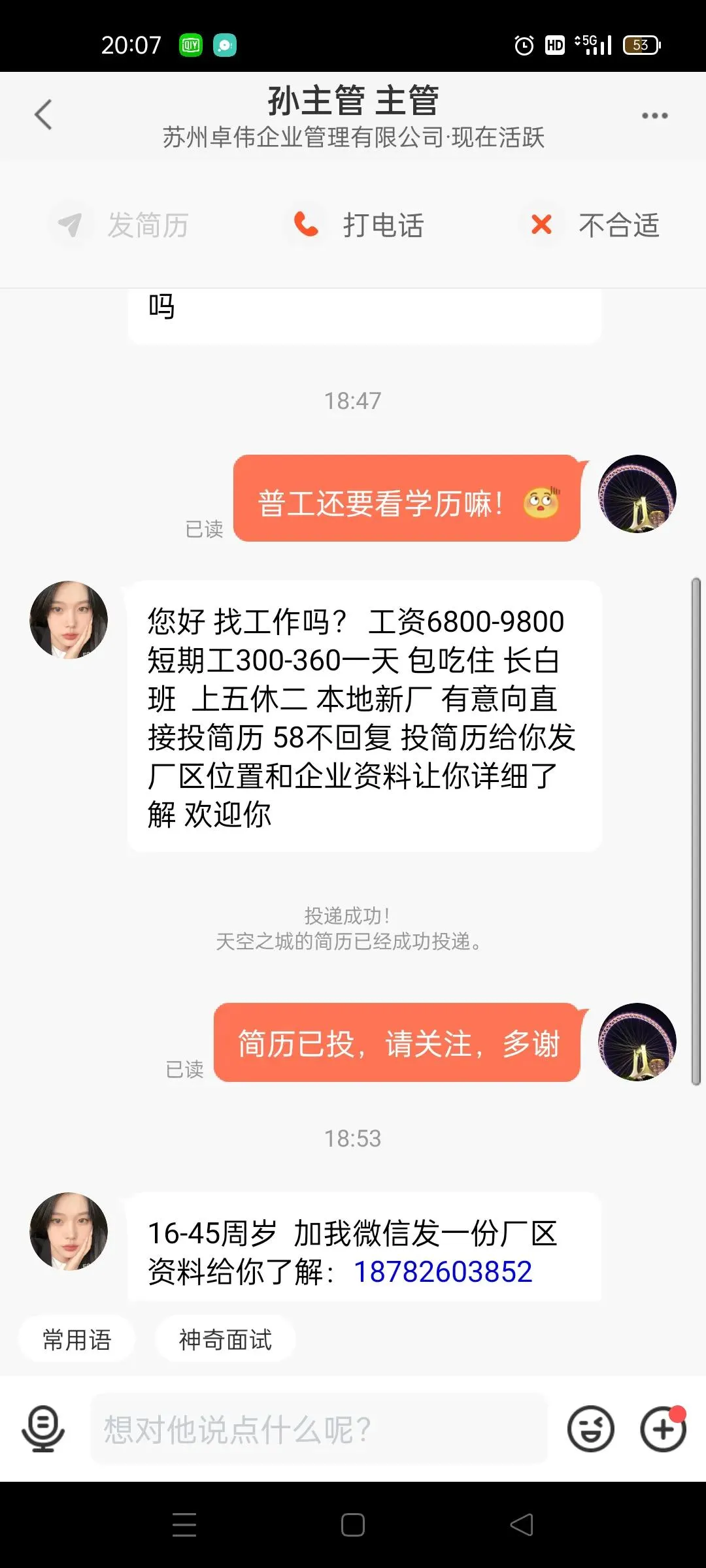Image resolution: width=706 pixels, height=1568 pixels.
Task: Open 常用语 quick phrases
Action: click(76, 1340)
